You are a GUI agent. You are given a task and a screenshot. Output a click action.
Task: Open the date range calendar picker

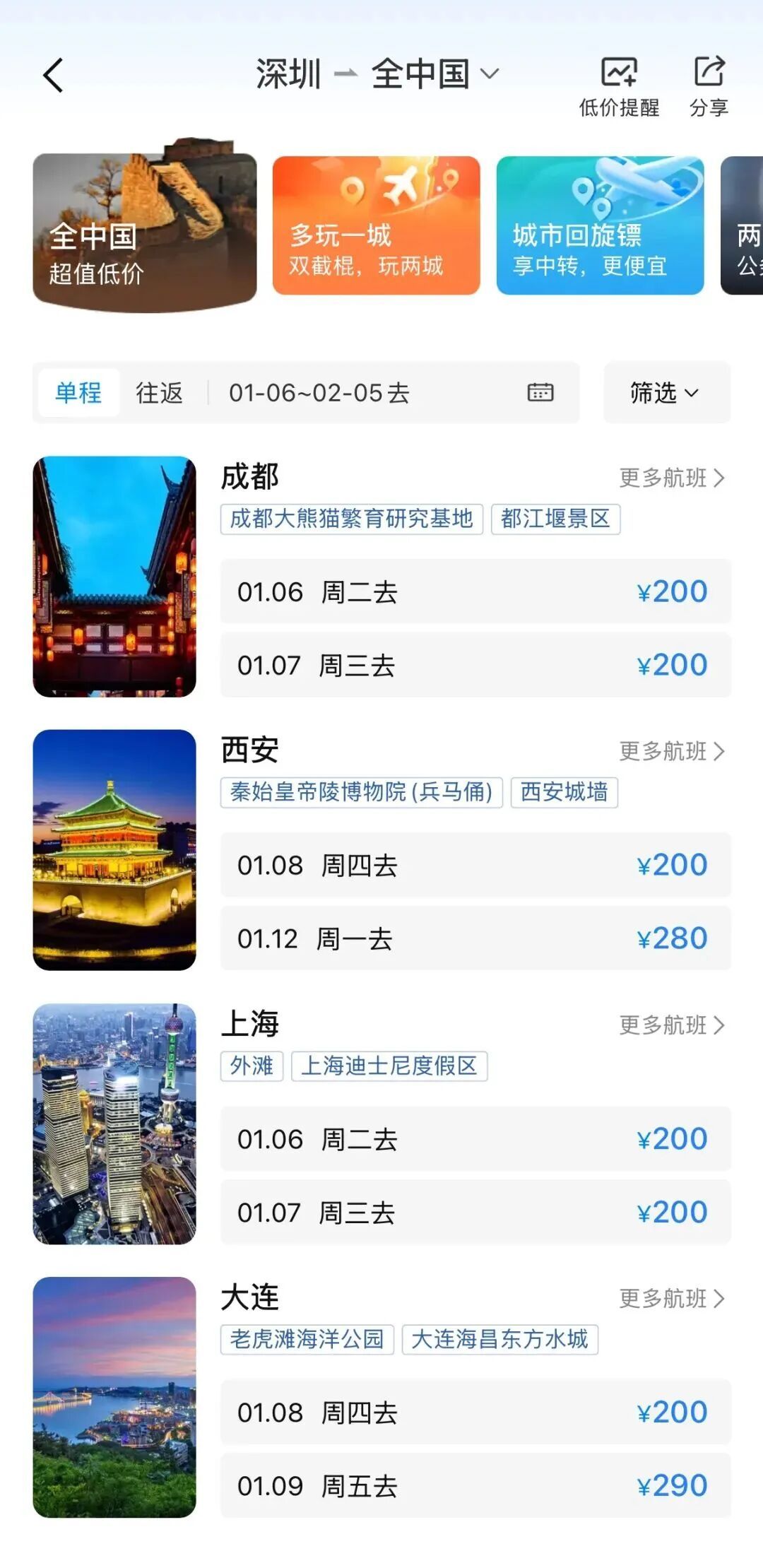[540, 392]
